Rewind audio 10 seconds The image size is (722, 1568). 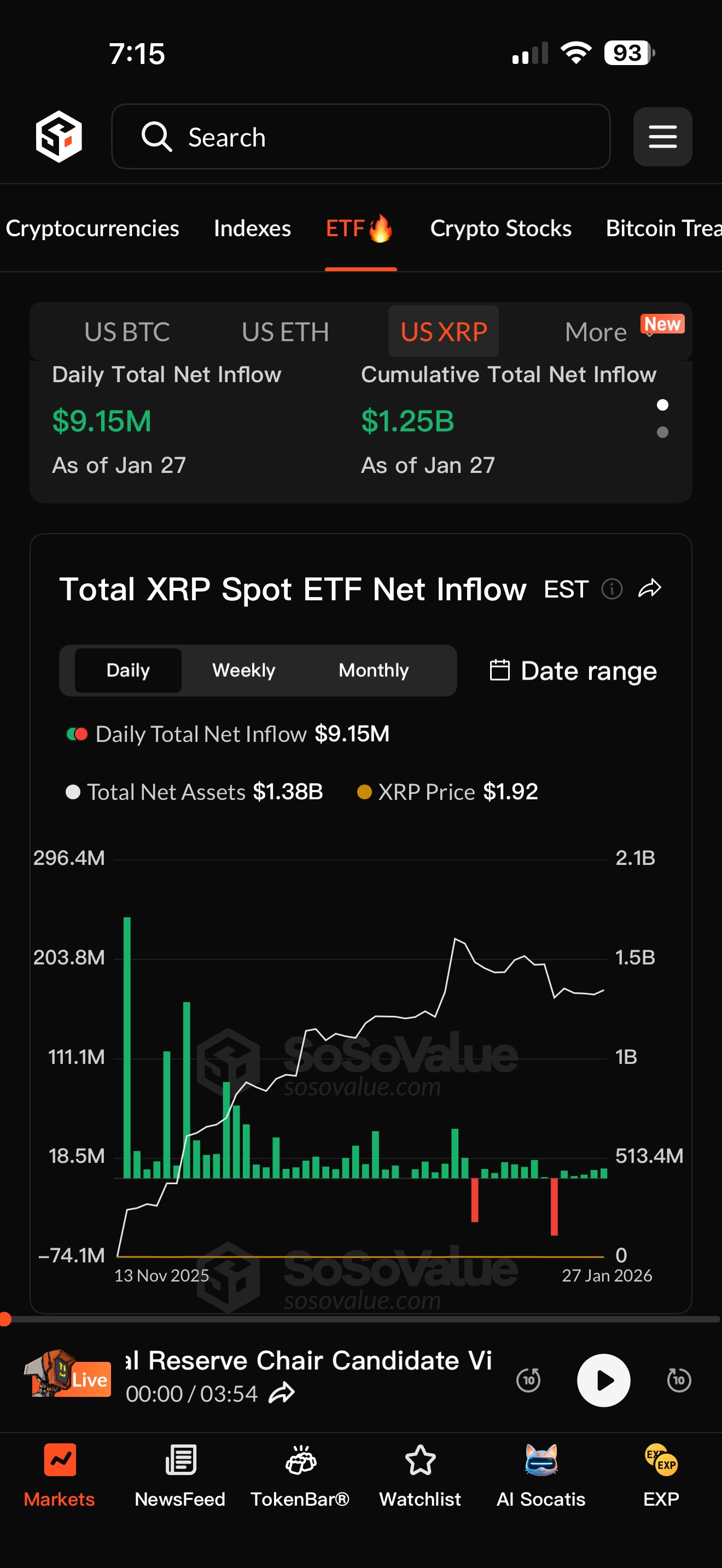tap(528, 1380)
